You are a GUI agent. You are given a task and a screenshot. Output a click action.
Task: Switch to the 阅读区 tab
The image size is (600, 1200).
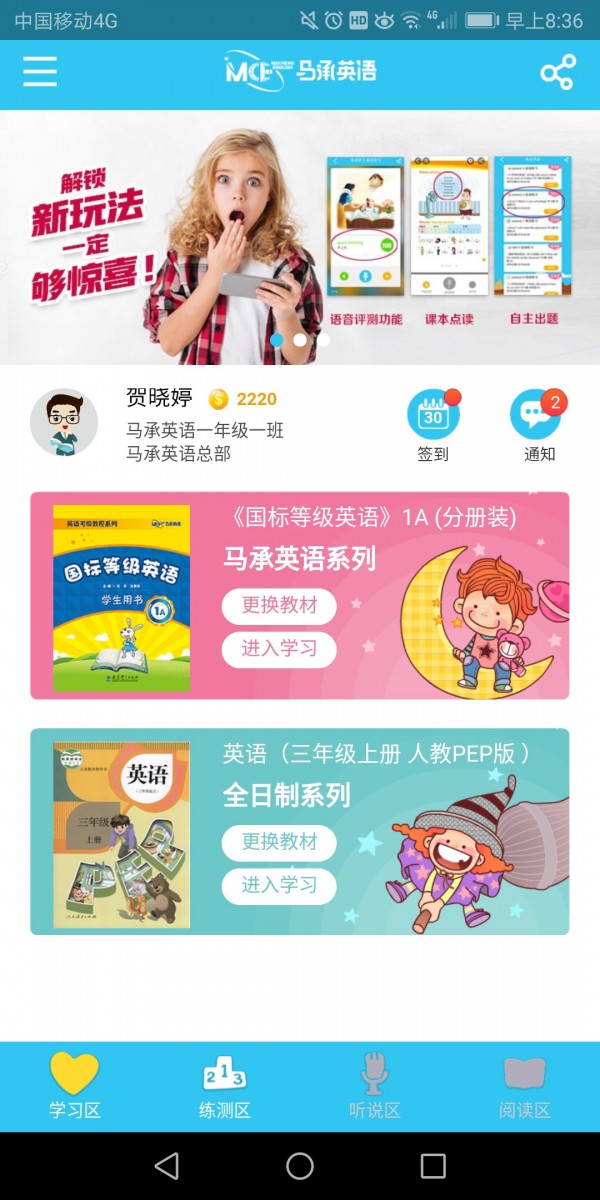click(x=525, y=1087)
